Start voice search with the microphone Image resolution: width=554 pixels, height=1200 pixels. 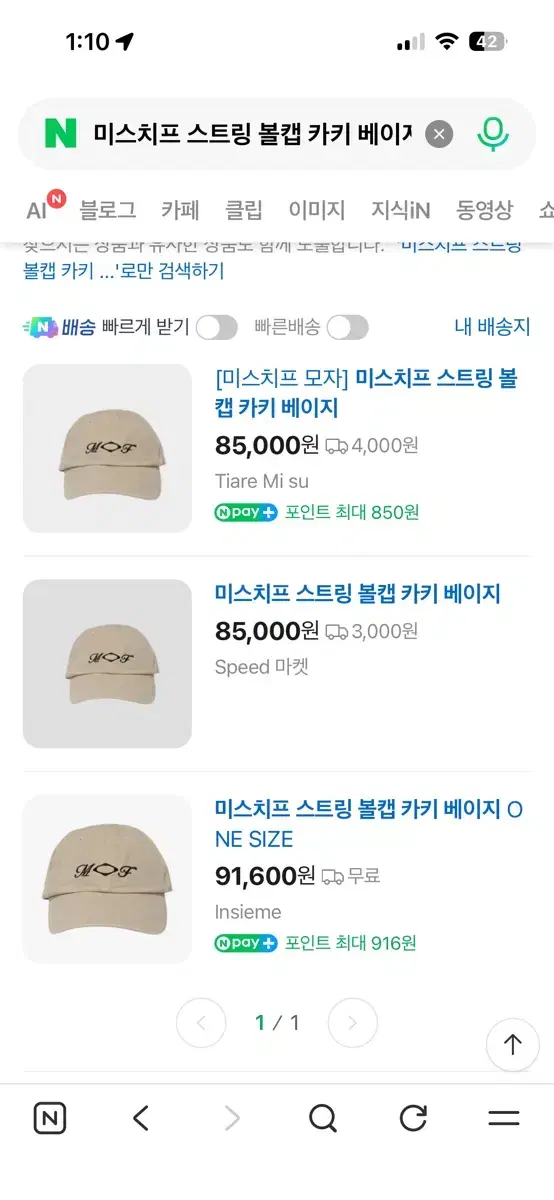coord(492,133)
